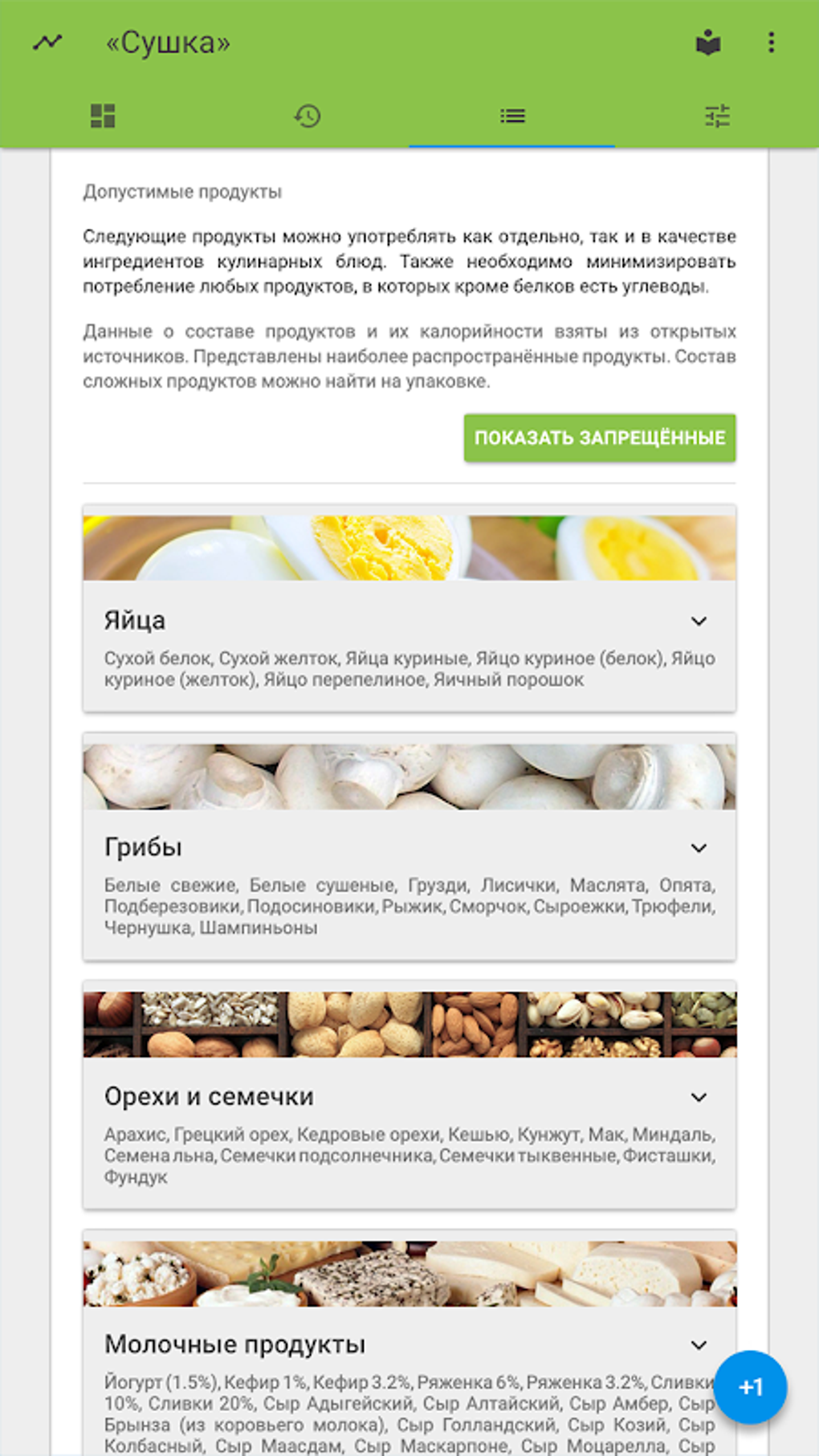This screenshot has height=1456, width=819.
Task: Expand the Грибы category
Action: point(699,848)
